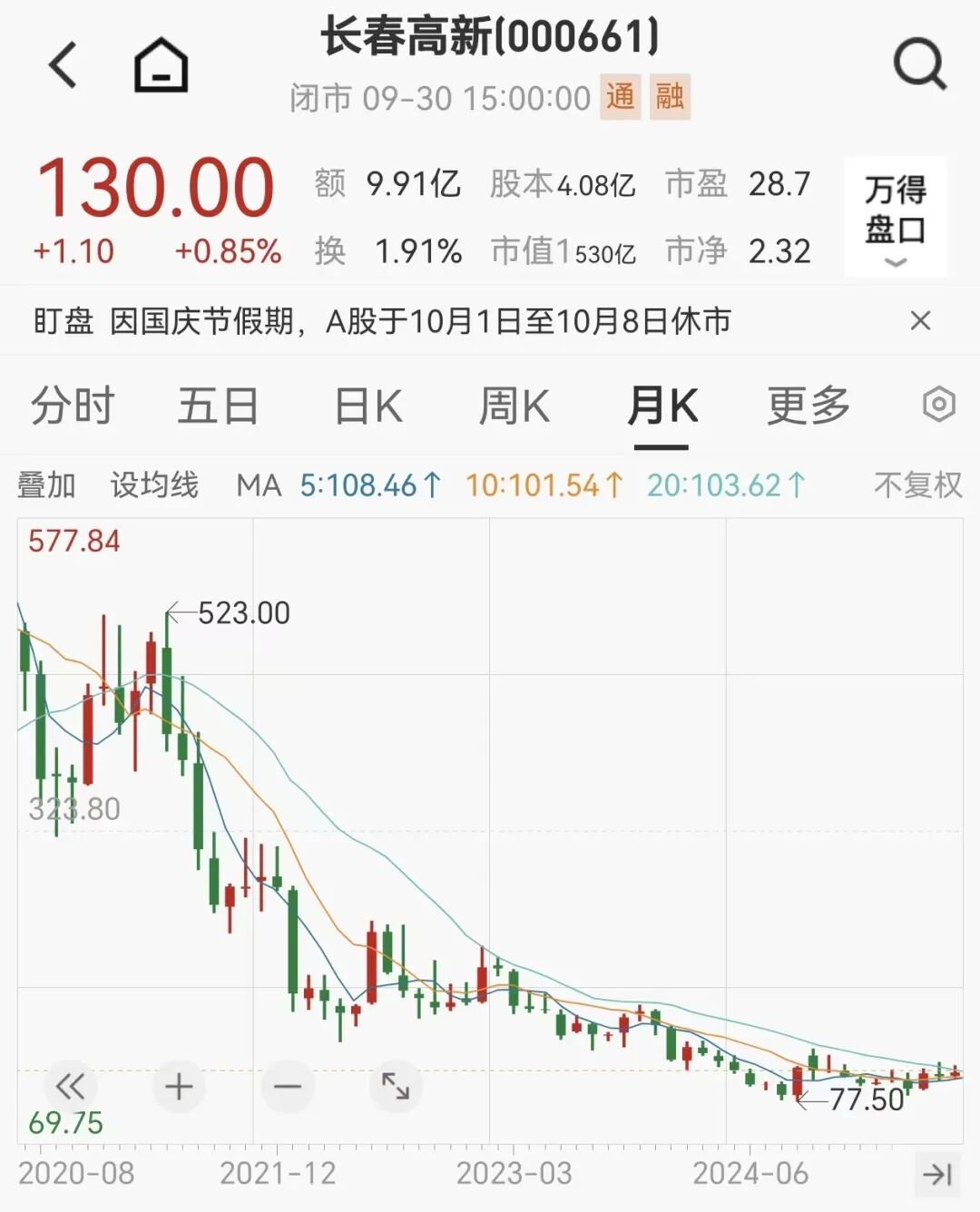Screen dimensions: 980x1212
Task: Expand the 万得盘口 panel
Action: pyautogui.click(x=895, y=218)
